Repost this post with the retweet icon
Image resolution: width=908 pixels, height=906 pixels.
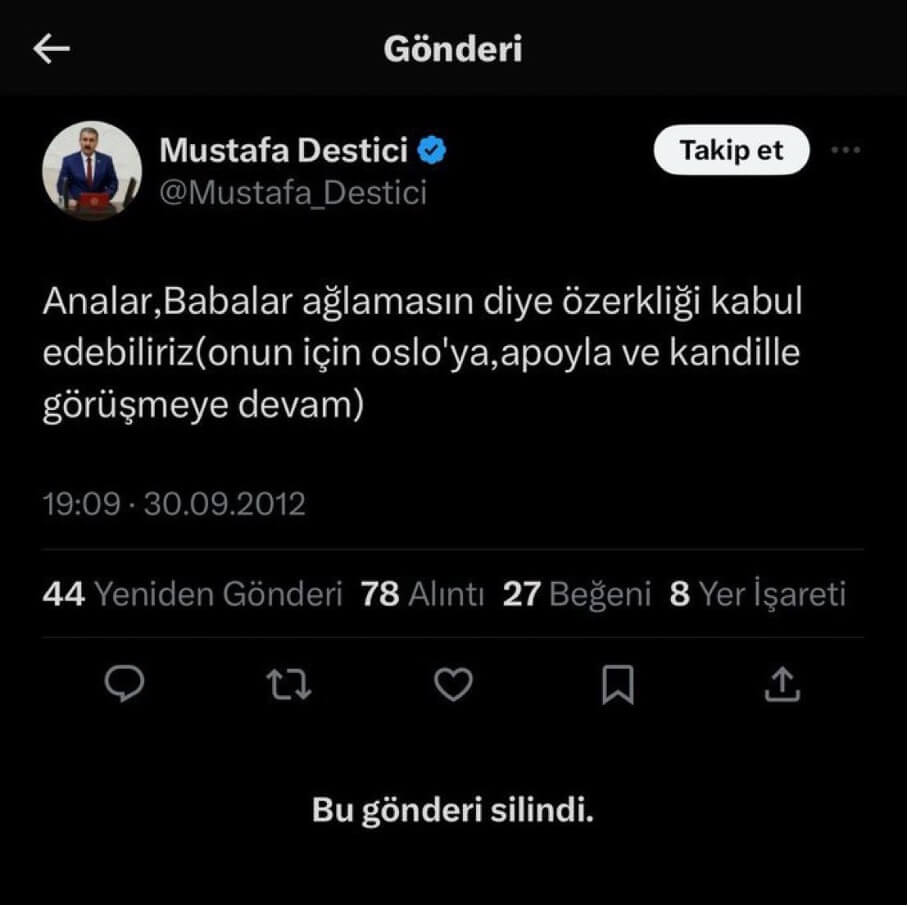pos(289,684)
